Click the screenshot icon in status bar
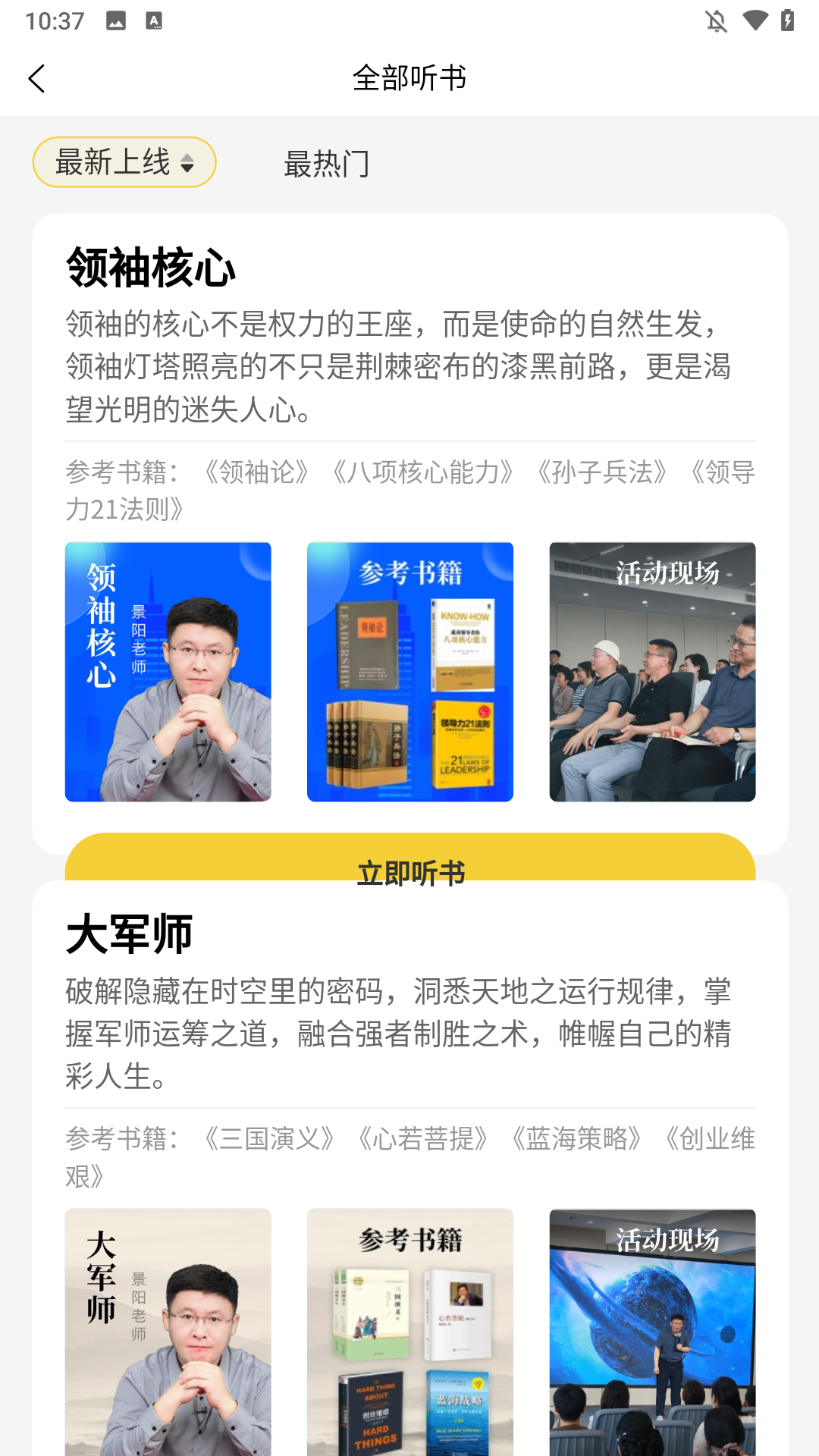 coord(115,20)
